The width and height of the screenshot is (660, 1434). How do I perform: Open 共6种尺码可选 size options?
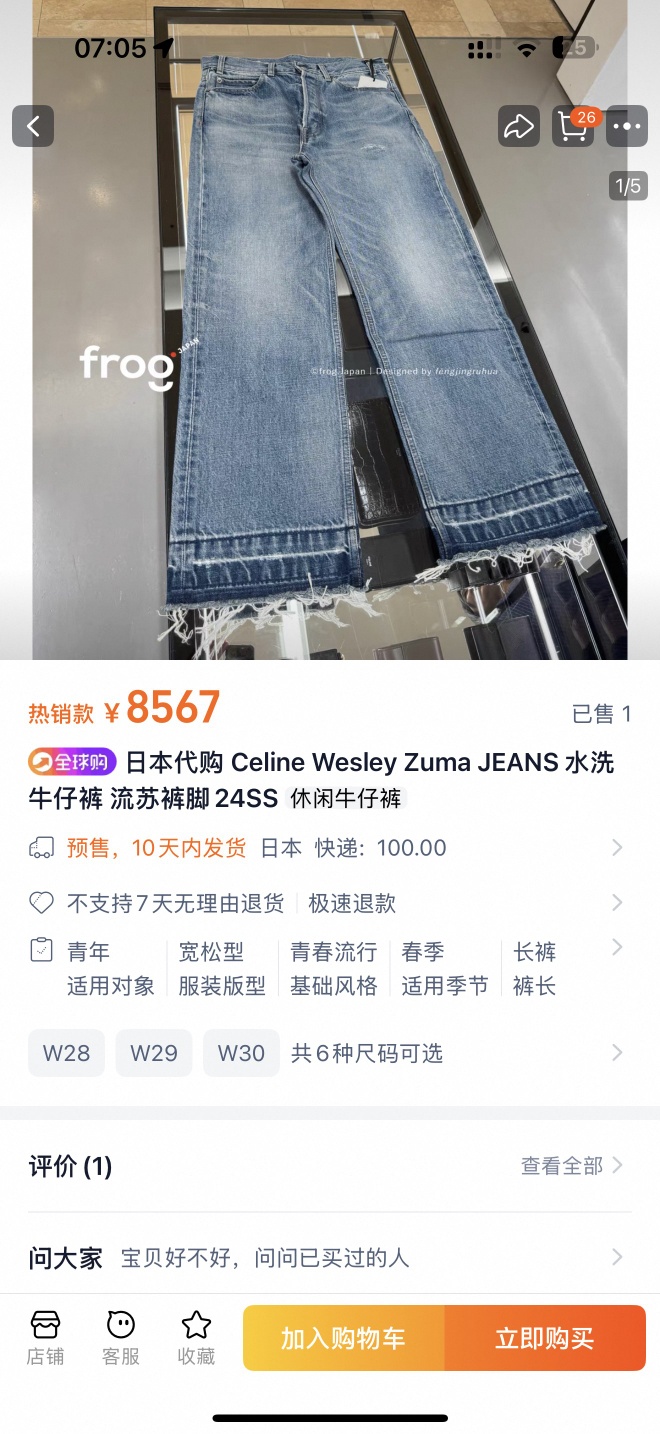[x=366, y=1053]
